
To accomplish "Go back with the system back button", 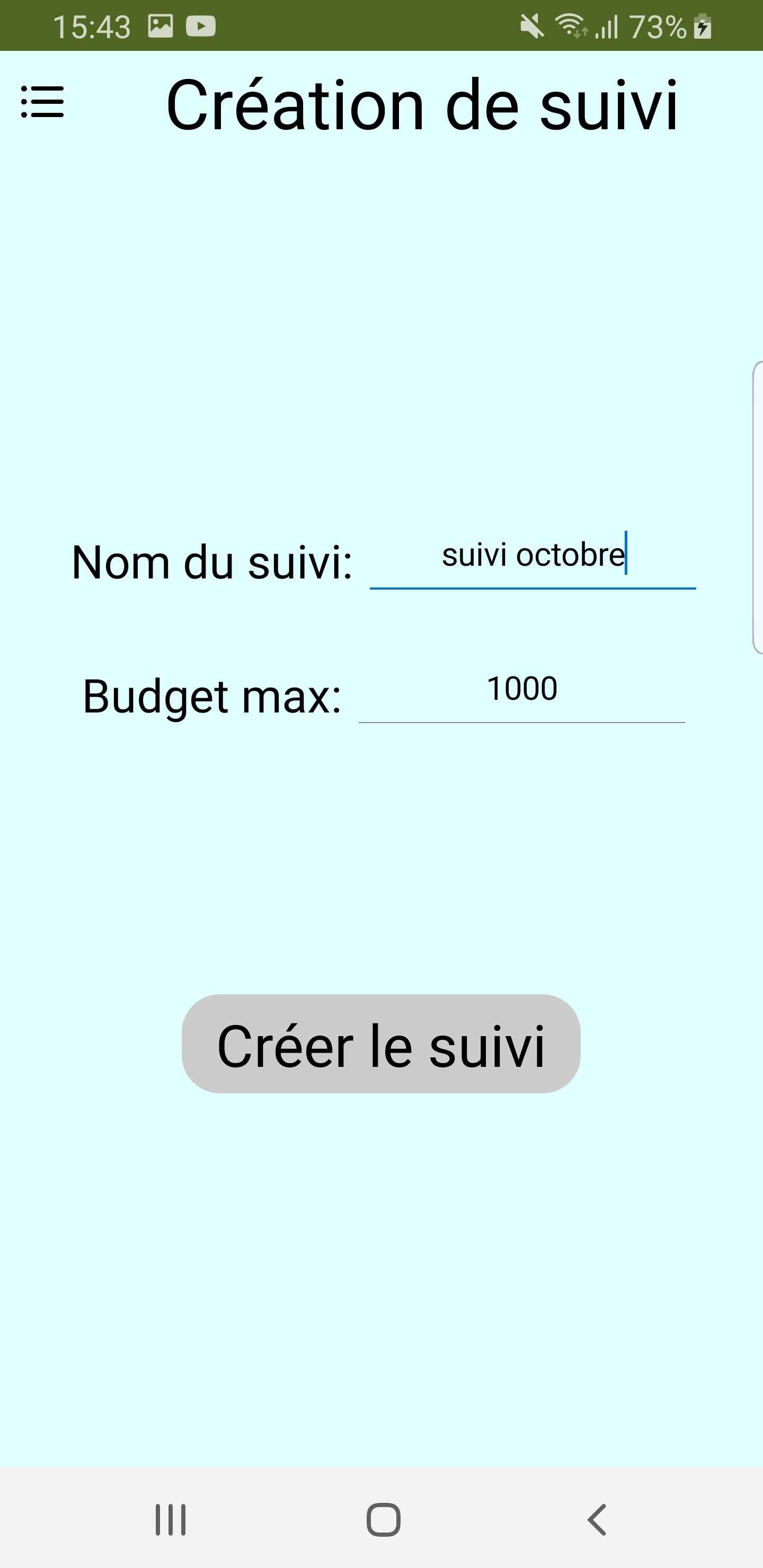I will [x=597, y=1520].
